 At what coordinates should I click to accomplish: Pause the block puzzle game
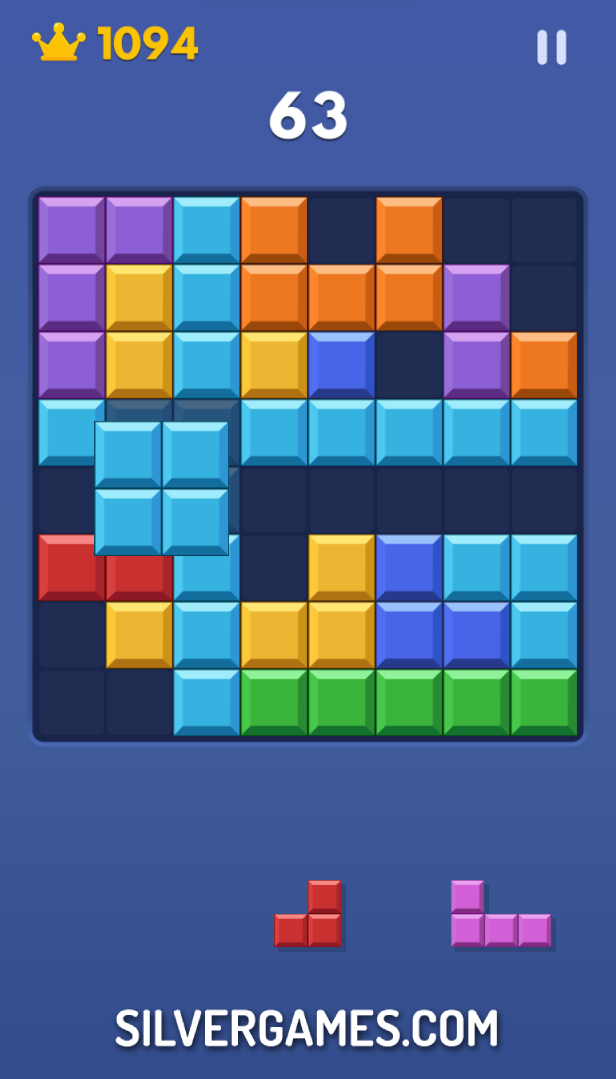551,47
